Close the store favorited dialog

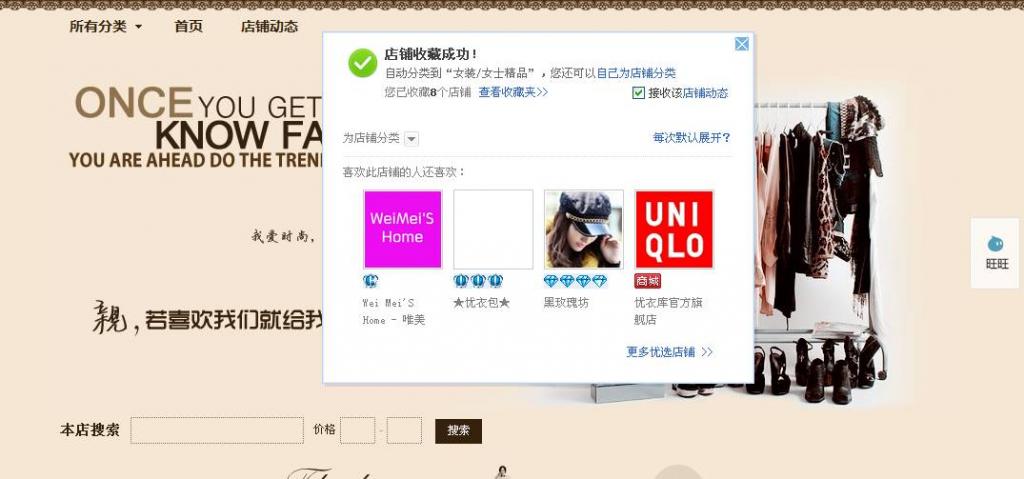click(741, 44)
